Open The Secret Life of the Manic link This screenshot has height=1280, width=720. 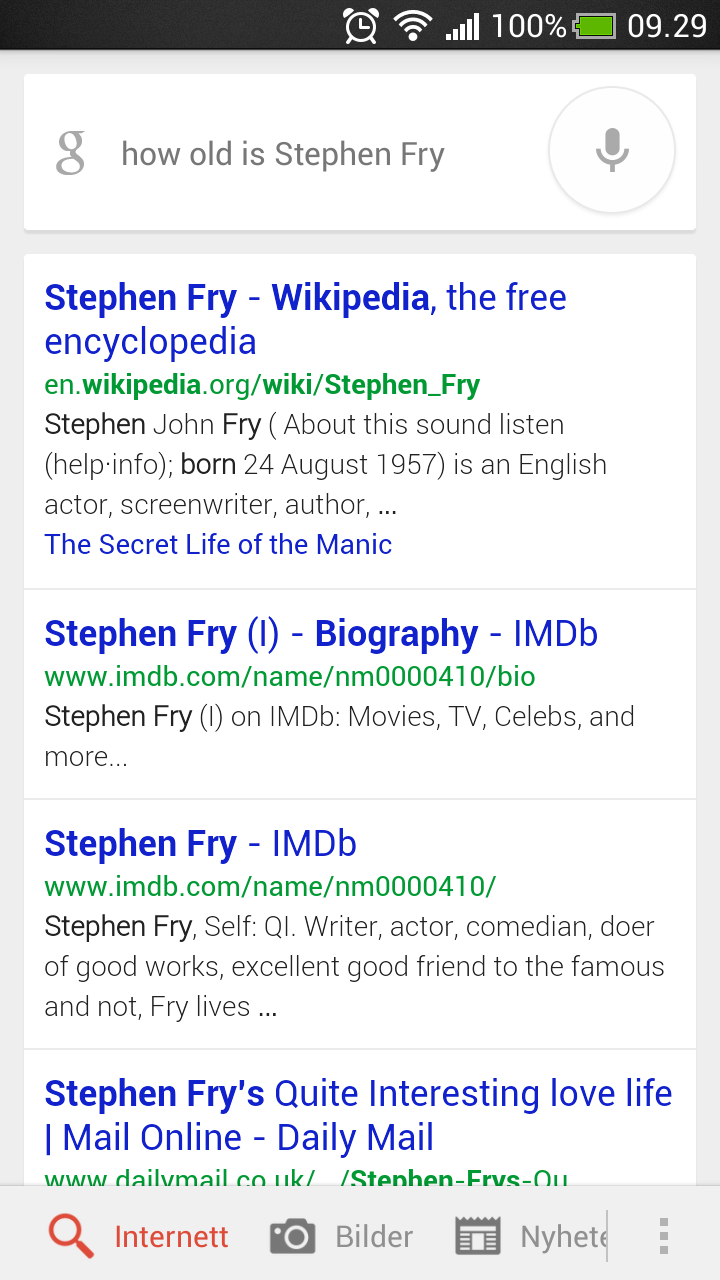(218, 545)
